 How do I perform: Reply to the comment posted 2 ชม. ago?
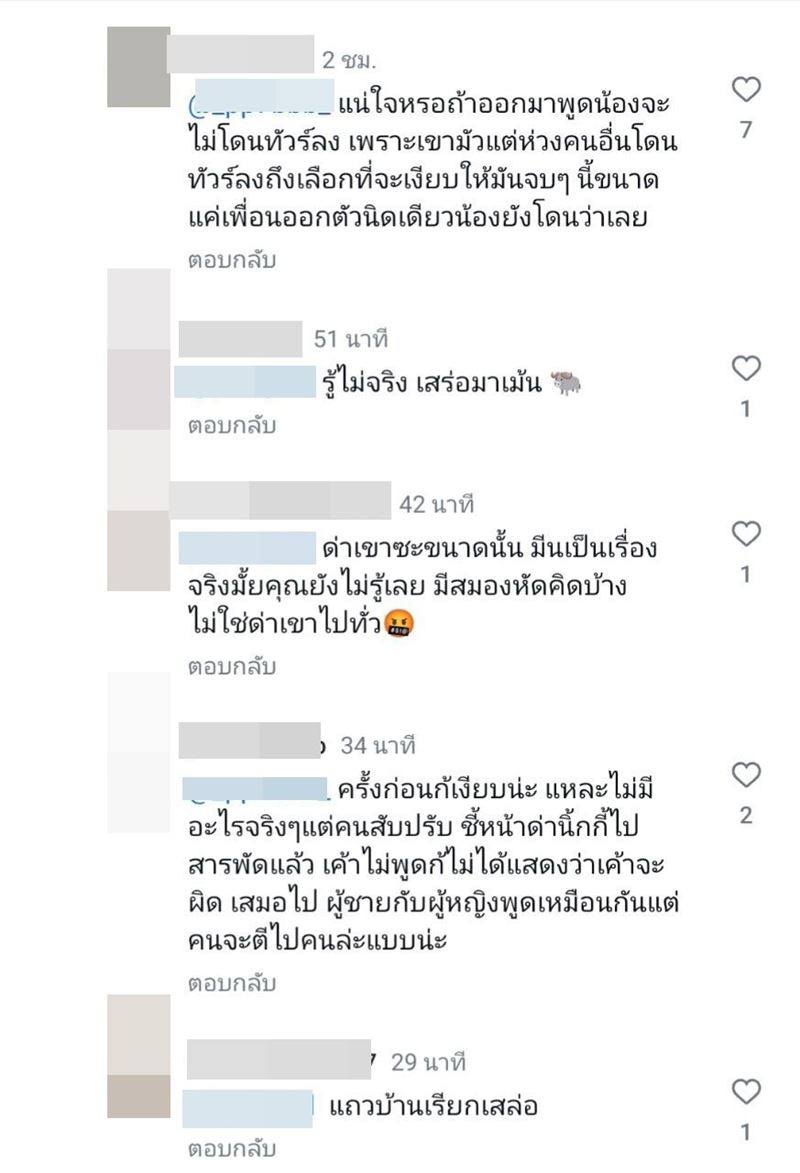point(231,261)
